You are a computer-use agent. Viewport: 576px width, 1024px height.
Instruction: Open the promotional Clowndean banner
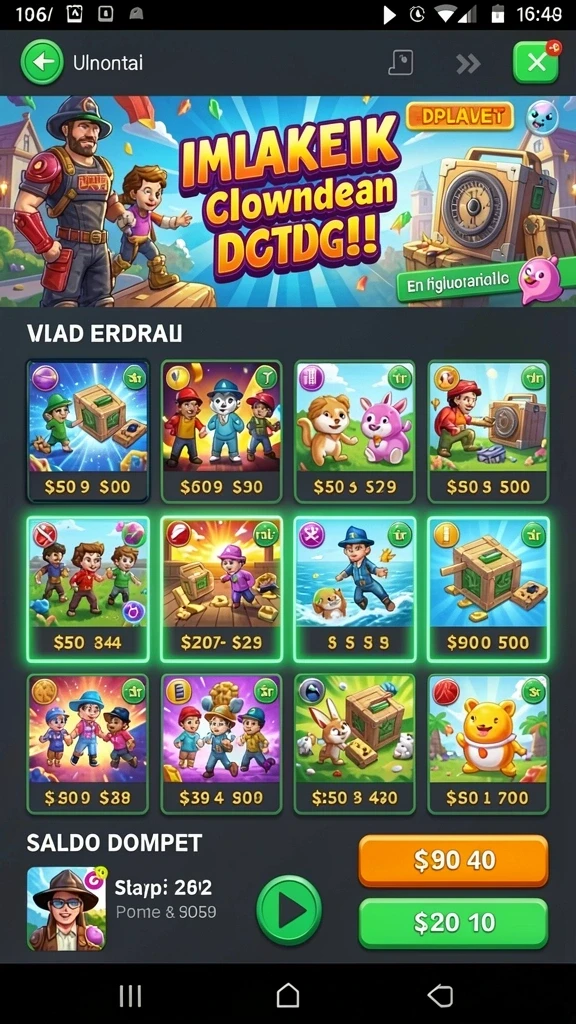click(288, 202)
